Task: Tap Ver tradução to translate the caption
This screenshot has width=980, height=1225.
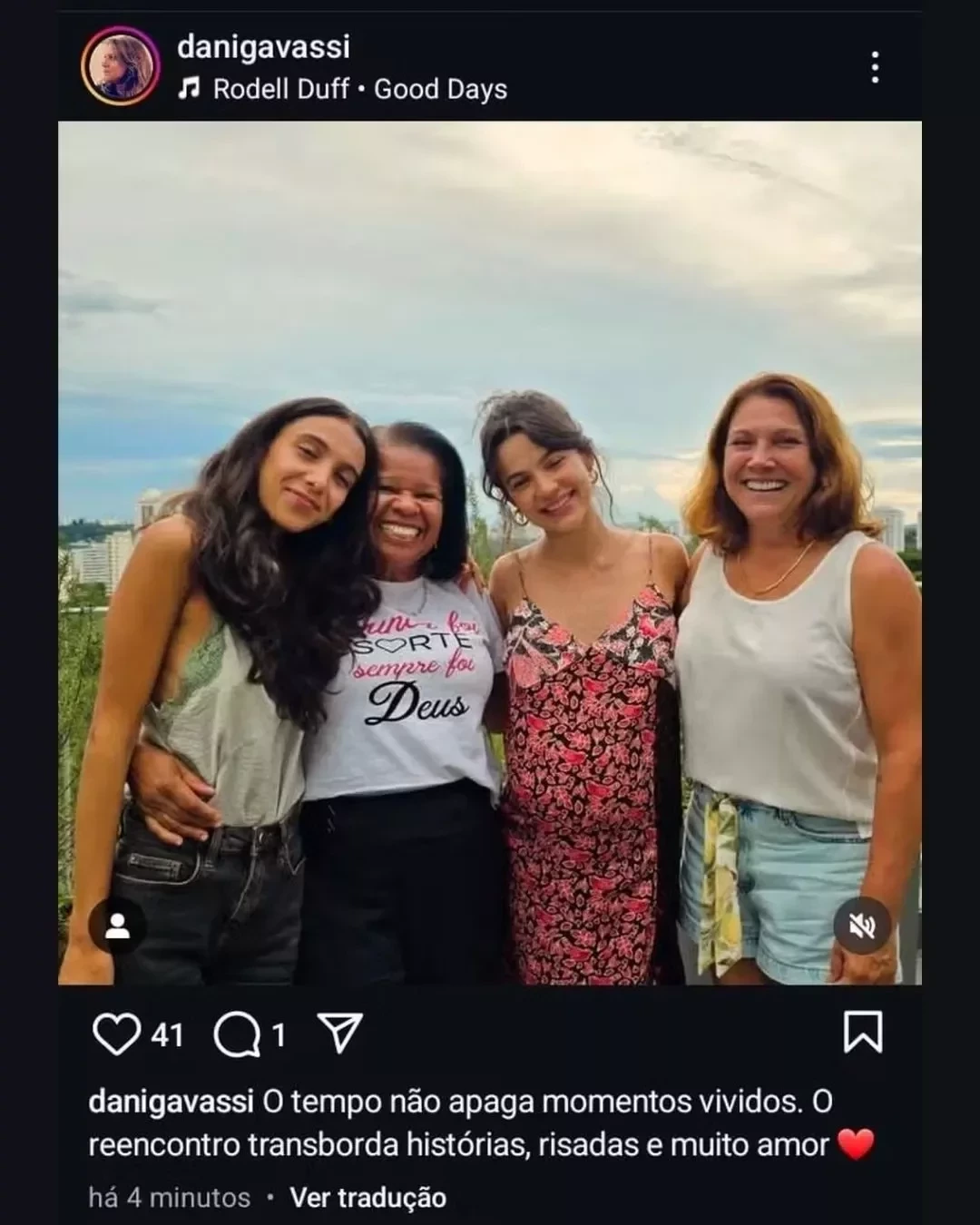Action: (x=367, y=1197)
